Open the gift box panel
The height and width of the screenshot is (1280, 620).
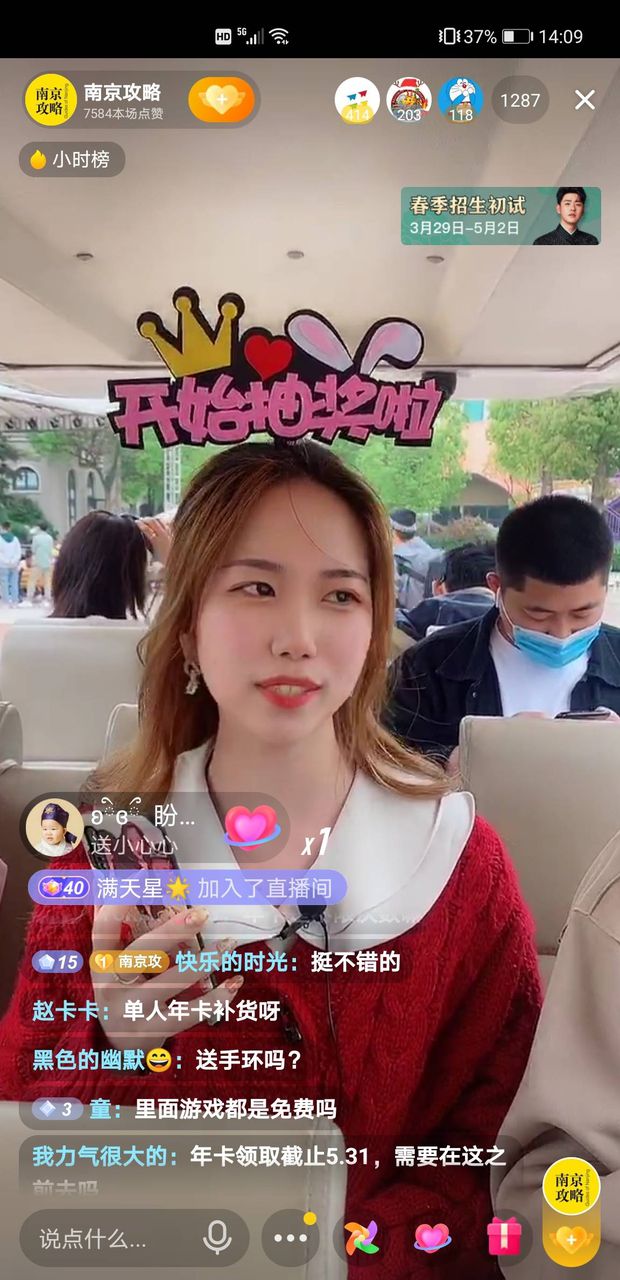click(x=504, y=1238)
